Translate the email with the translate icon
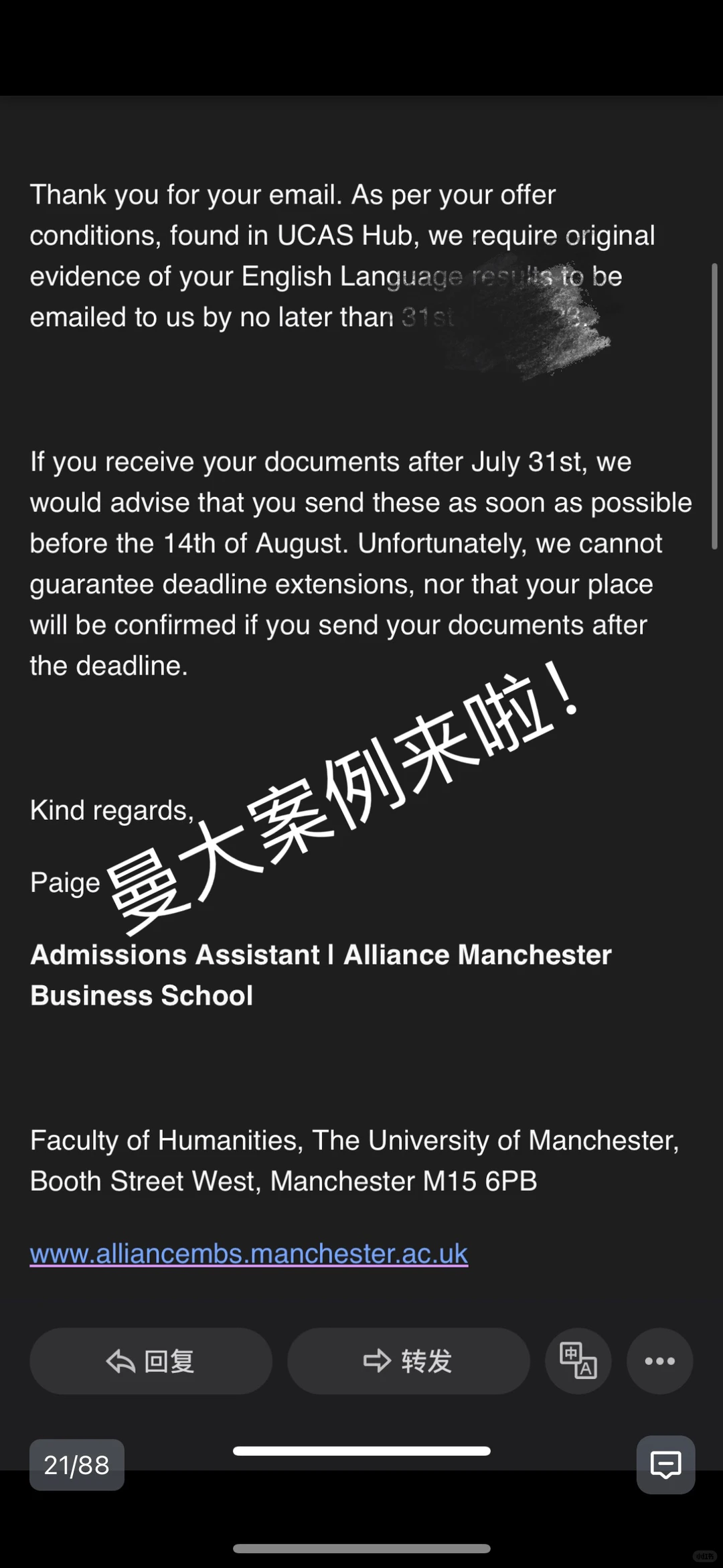The width and height of the screenshot is (723, 1568). [x=578, y=1360]
